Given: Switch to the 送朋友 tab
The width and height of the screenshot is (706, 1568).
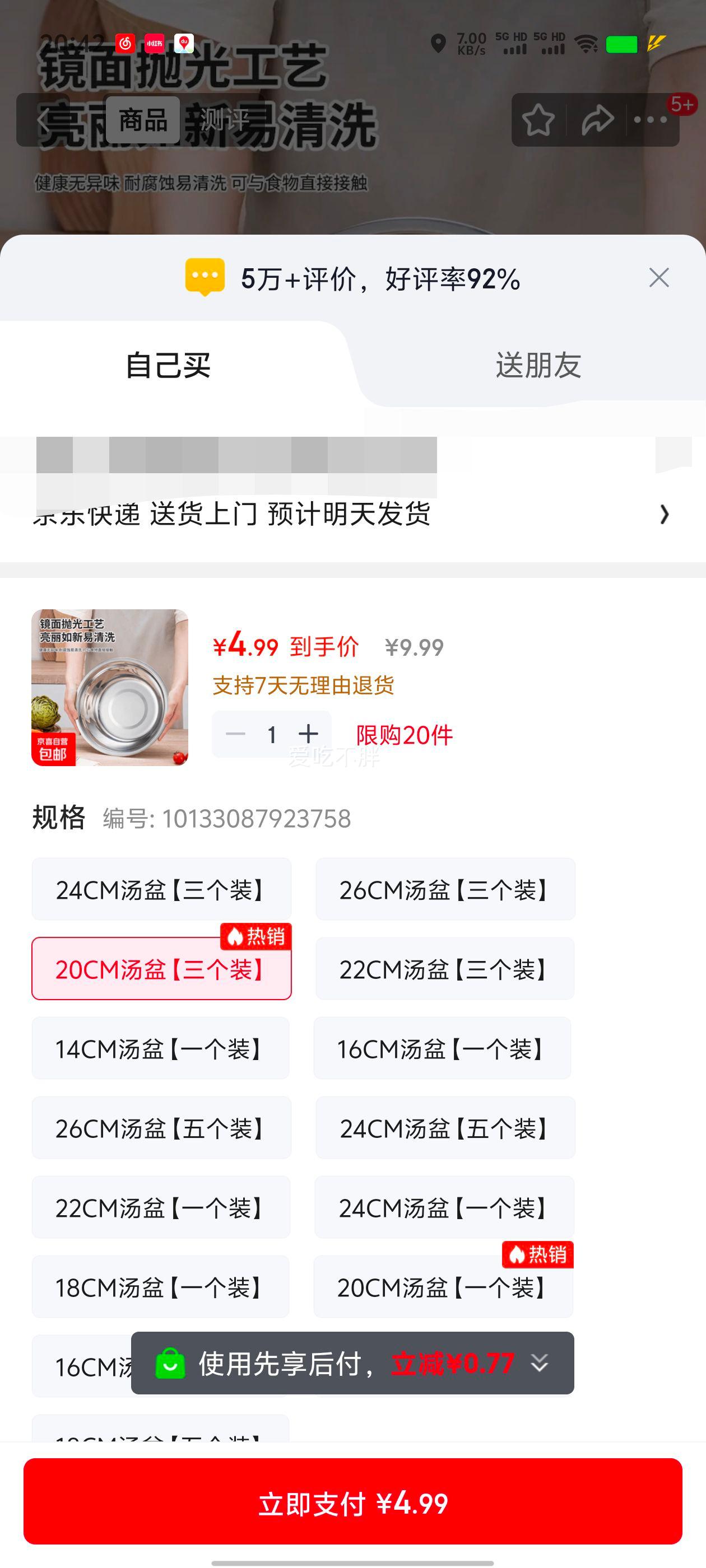Looking at the screenshot, I should coord(538,365).
